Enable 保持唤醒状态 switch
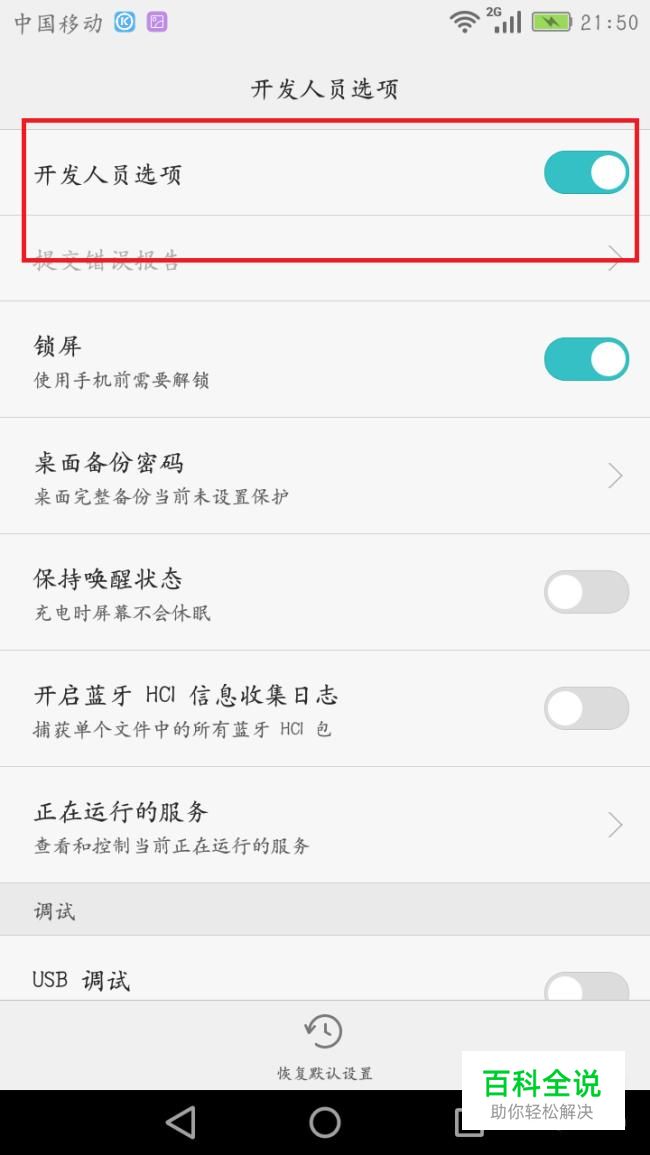 pos(586,591)
